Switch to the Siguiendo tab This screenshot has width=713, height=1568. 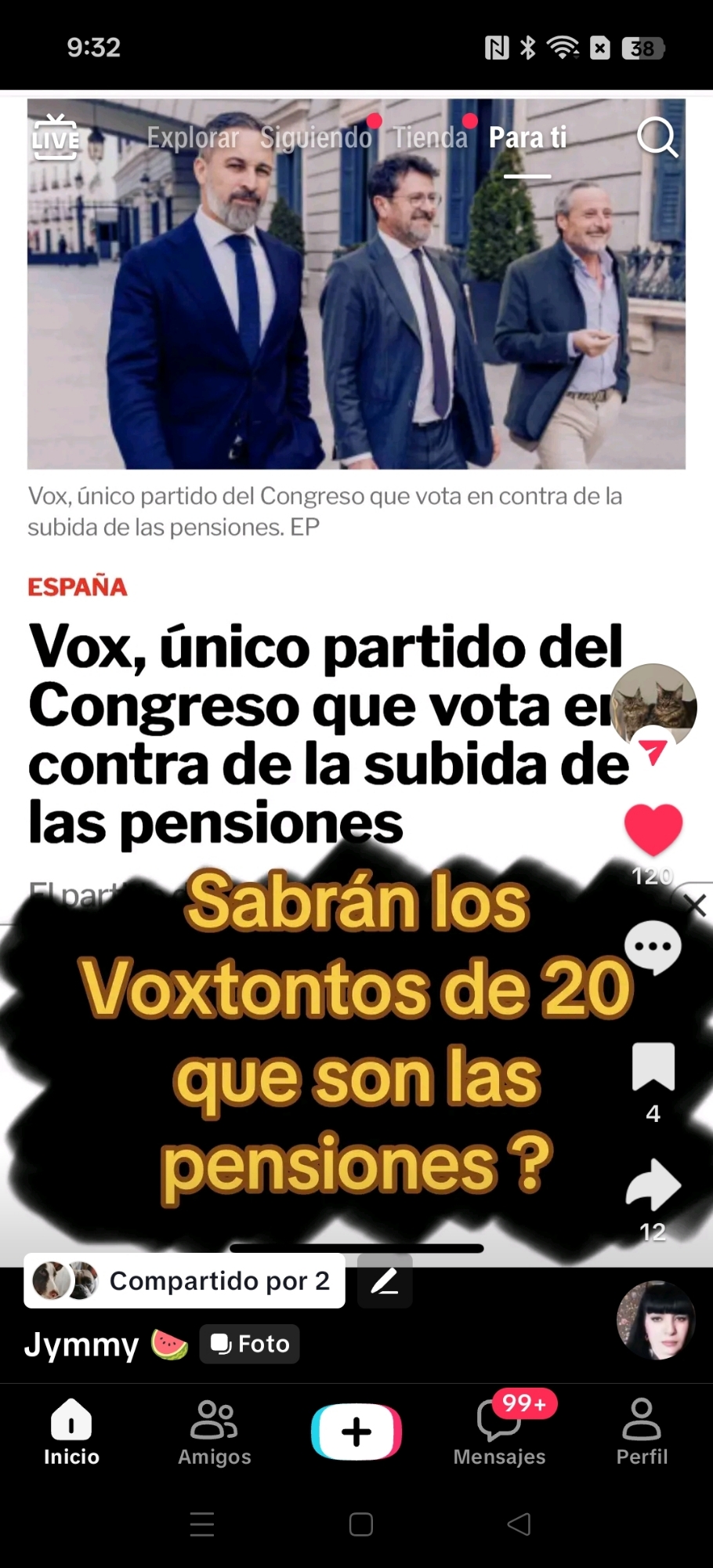[316, 138]
